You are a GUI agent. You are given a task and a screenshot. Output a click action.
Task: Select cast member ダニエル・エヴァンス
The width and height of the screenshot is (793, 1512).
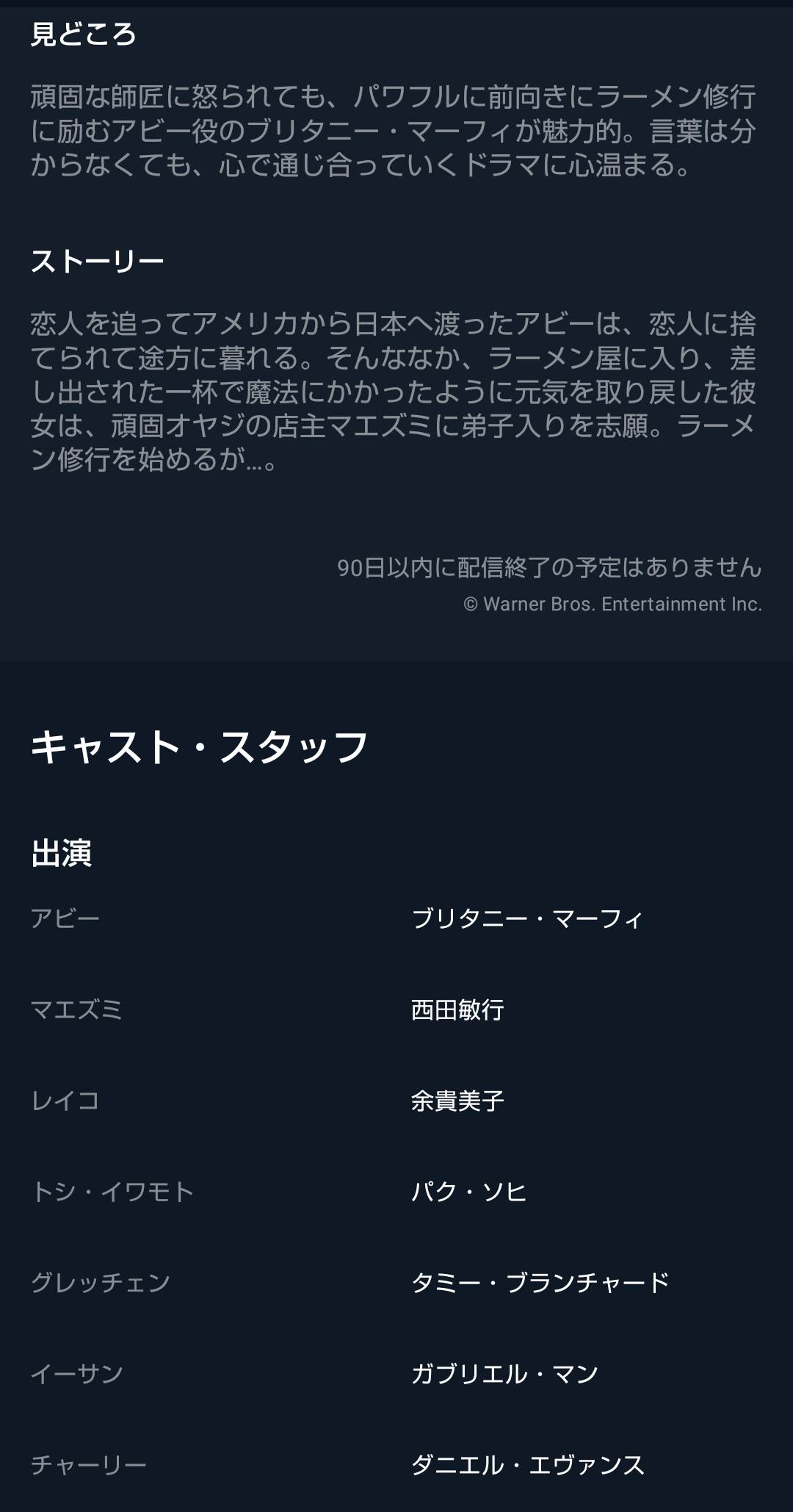tap(527, 1465)
